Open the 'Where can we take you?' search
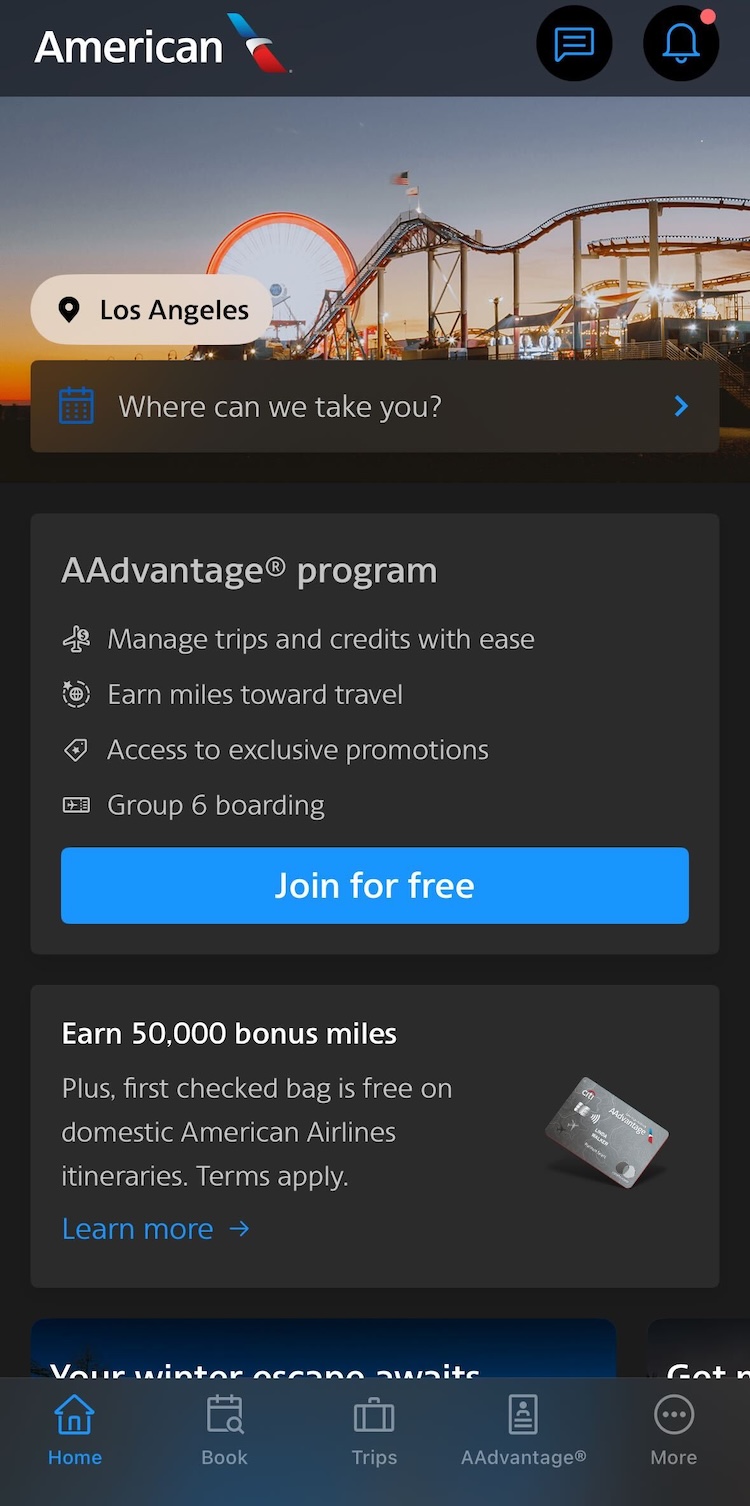Screen dimensions: 750x1506 [x=375, y=406]
